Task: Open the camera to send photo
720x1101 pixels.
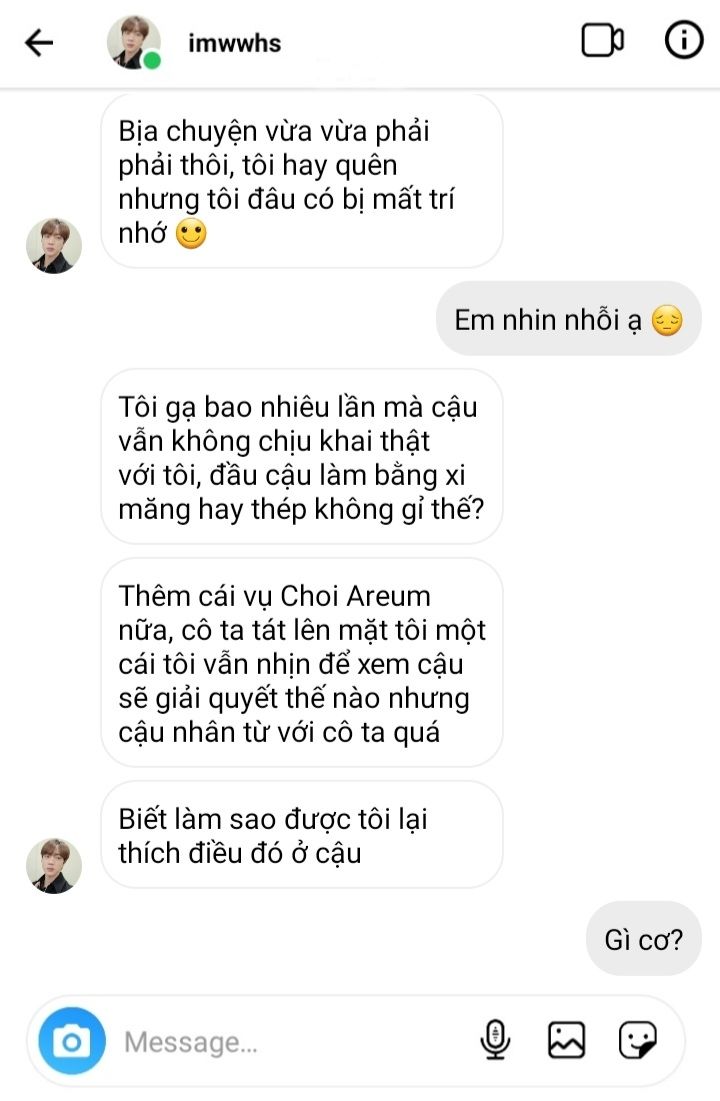Action: point(71,1042)
